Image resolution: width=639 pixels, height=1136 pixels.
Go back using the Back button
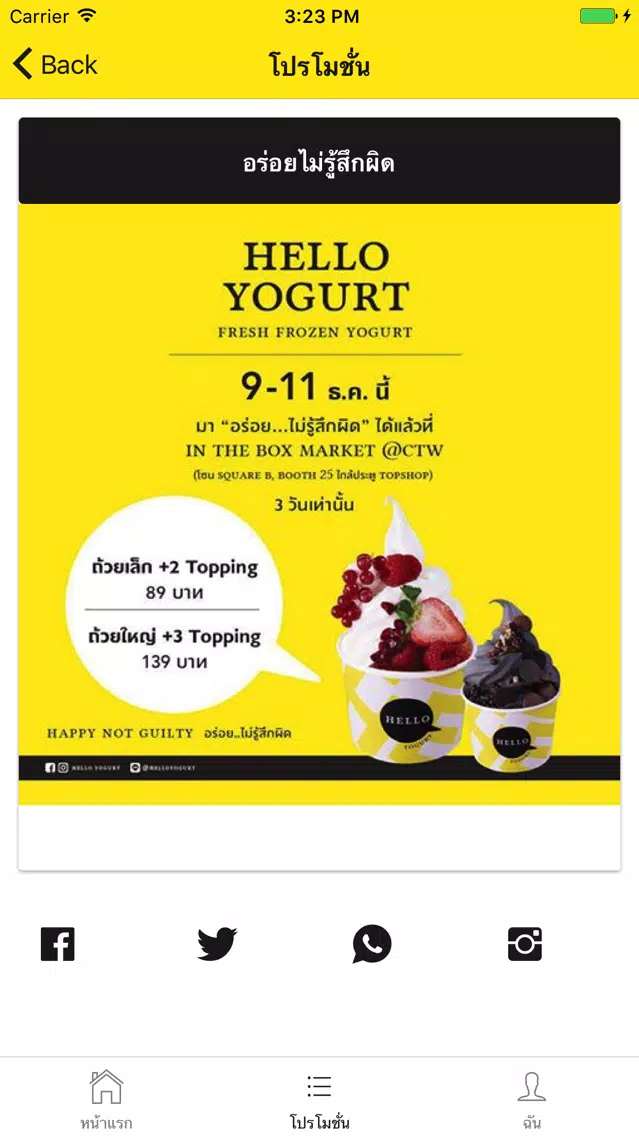pos(55,64)
